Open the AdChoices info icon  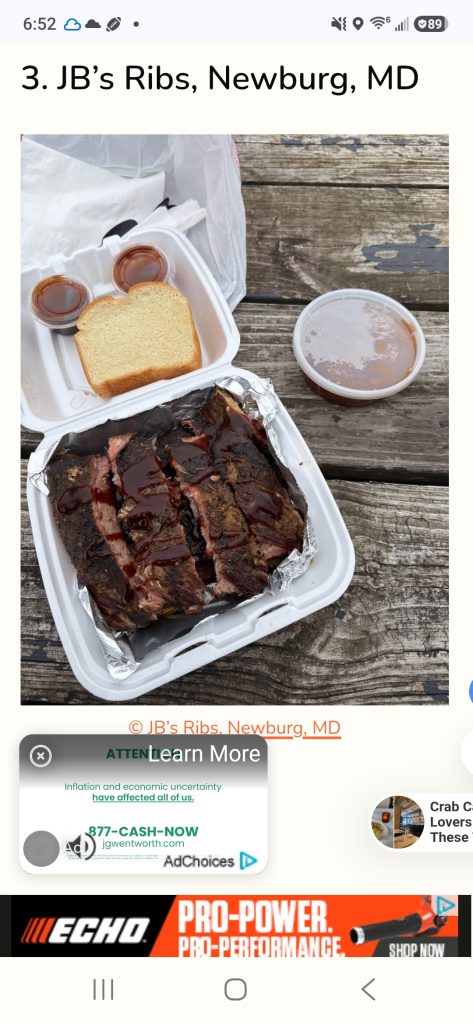[x=248, y=861]
